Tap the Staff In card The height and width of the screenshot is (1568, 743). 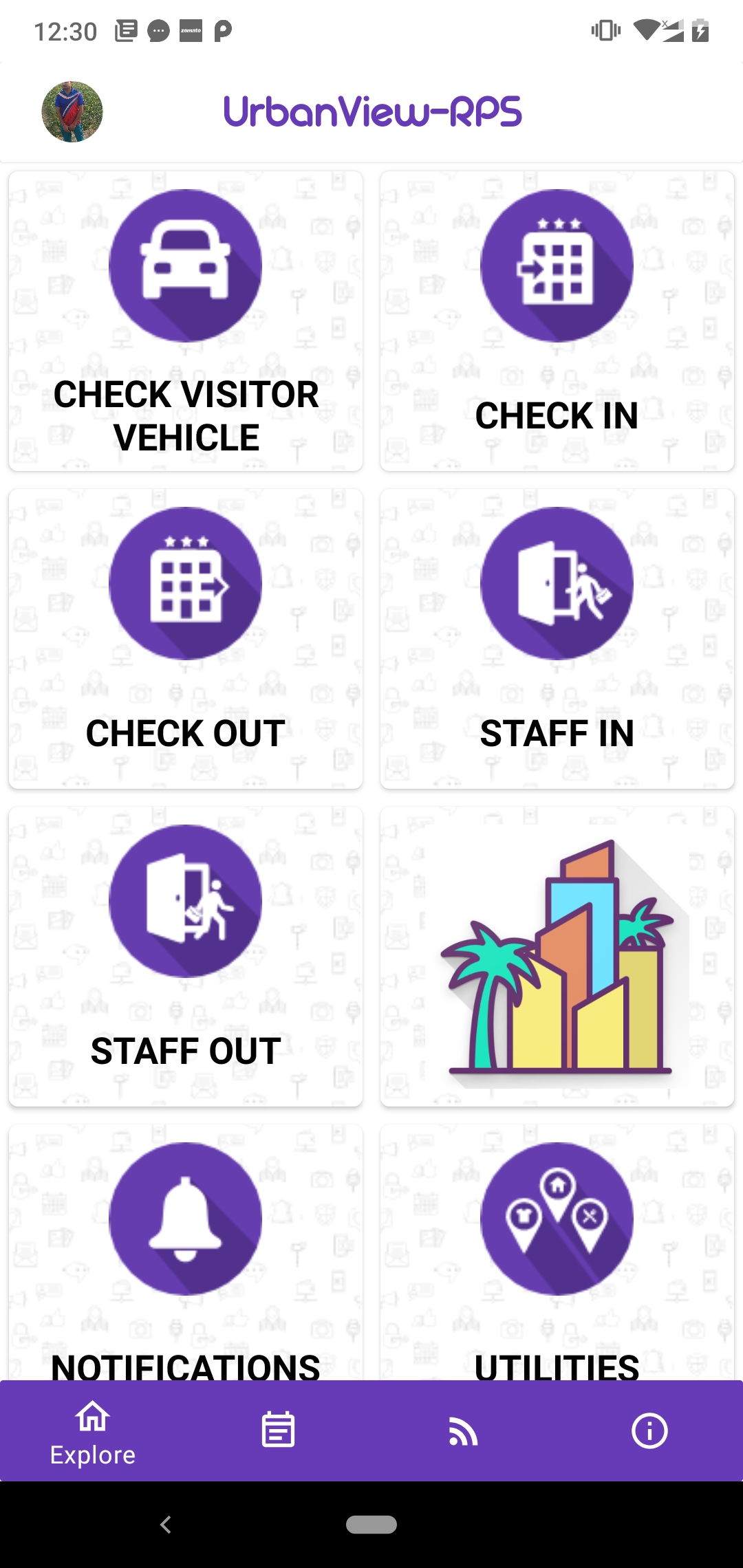point(557,639)
